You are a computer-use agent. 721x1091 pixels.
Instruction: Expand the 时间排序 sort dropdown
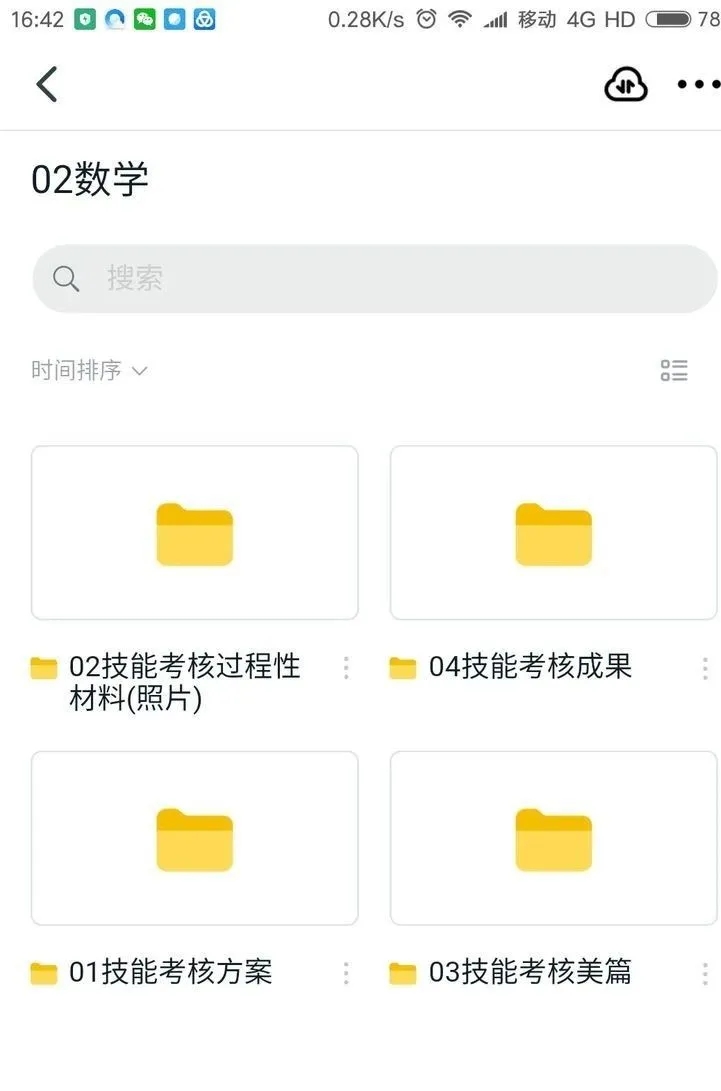click(x=78, y=370)
